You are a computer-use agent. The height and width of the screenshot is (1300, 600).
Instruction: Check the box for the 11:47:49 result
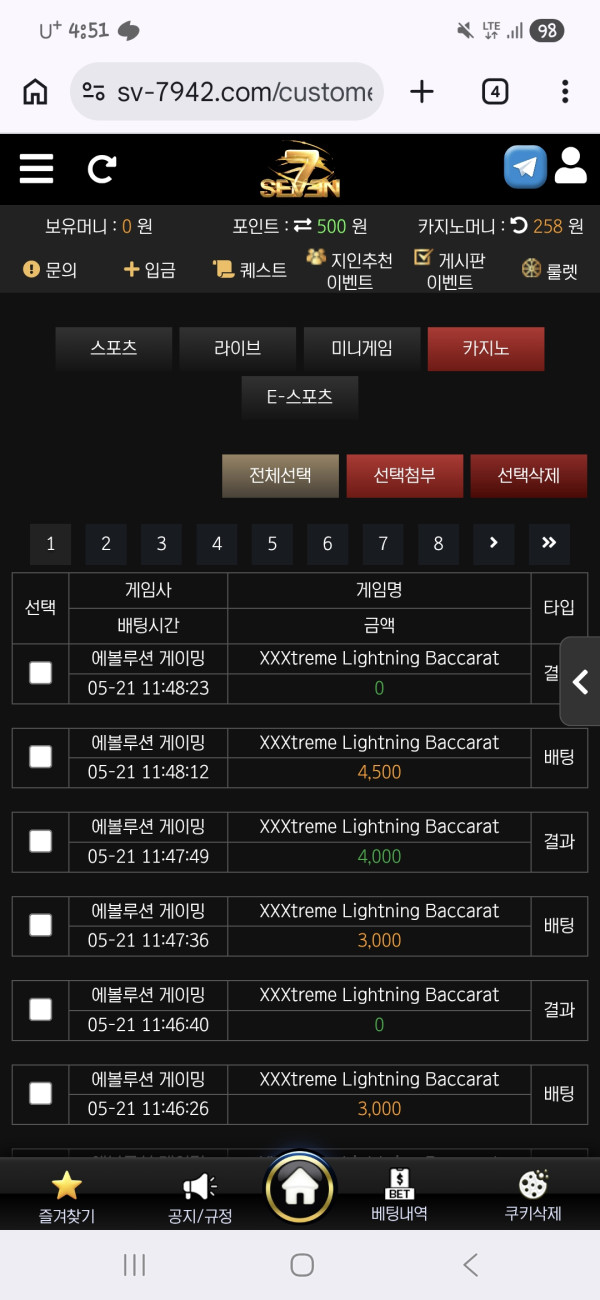pyautogui.click(x=40, y=841)
